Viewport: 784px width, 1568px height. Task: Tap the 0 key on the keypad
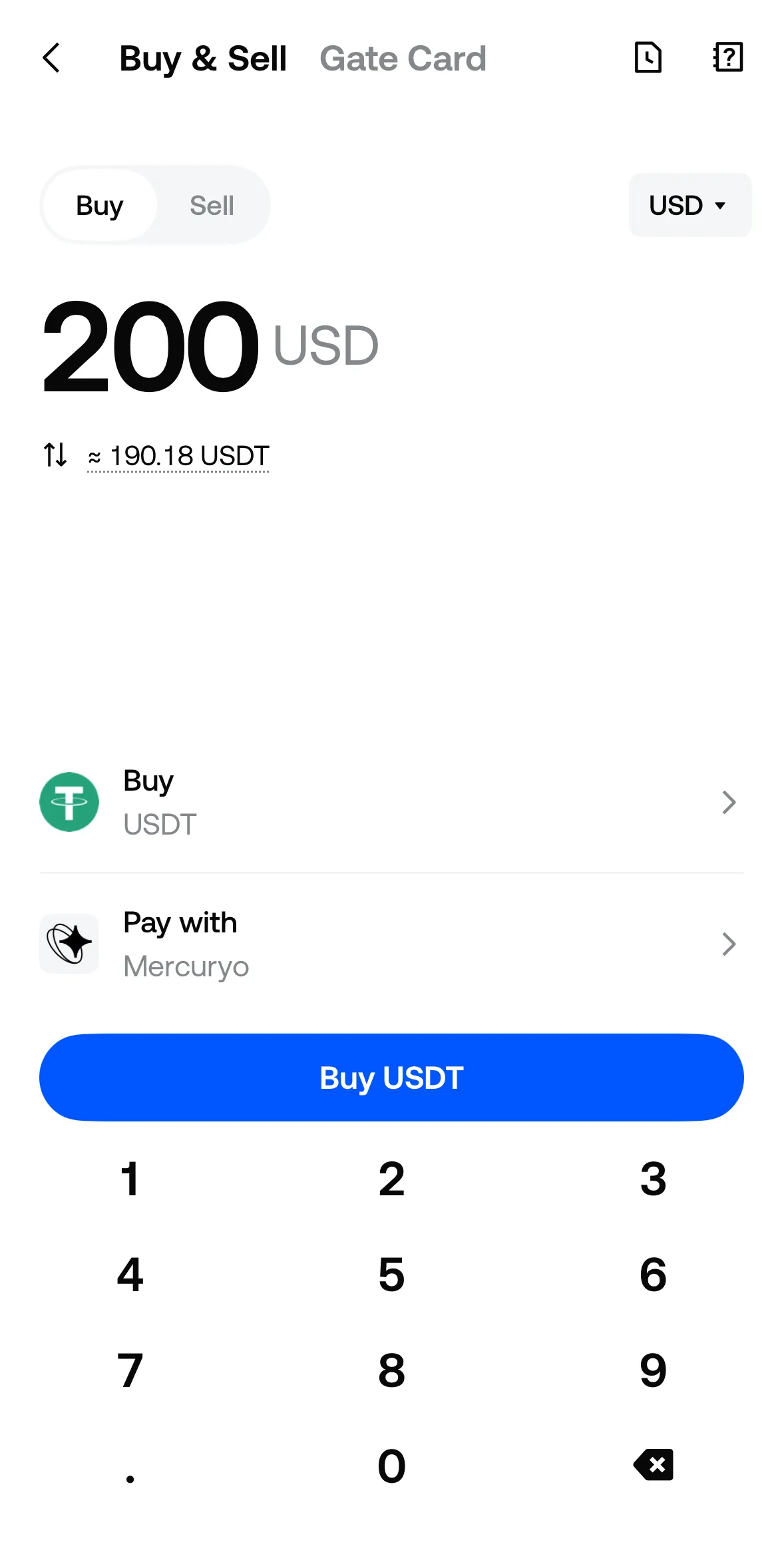(x=391, y=1466)
